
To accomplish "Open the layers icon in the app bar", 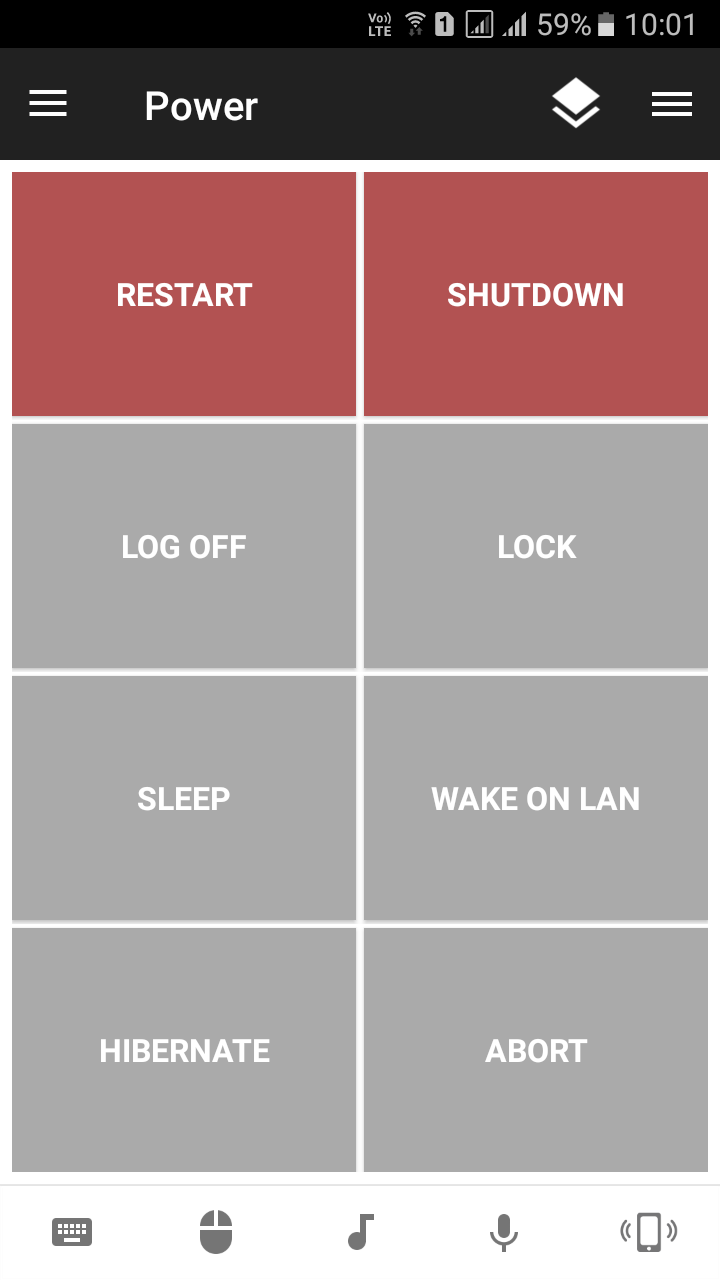I will click(576, 104).
